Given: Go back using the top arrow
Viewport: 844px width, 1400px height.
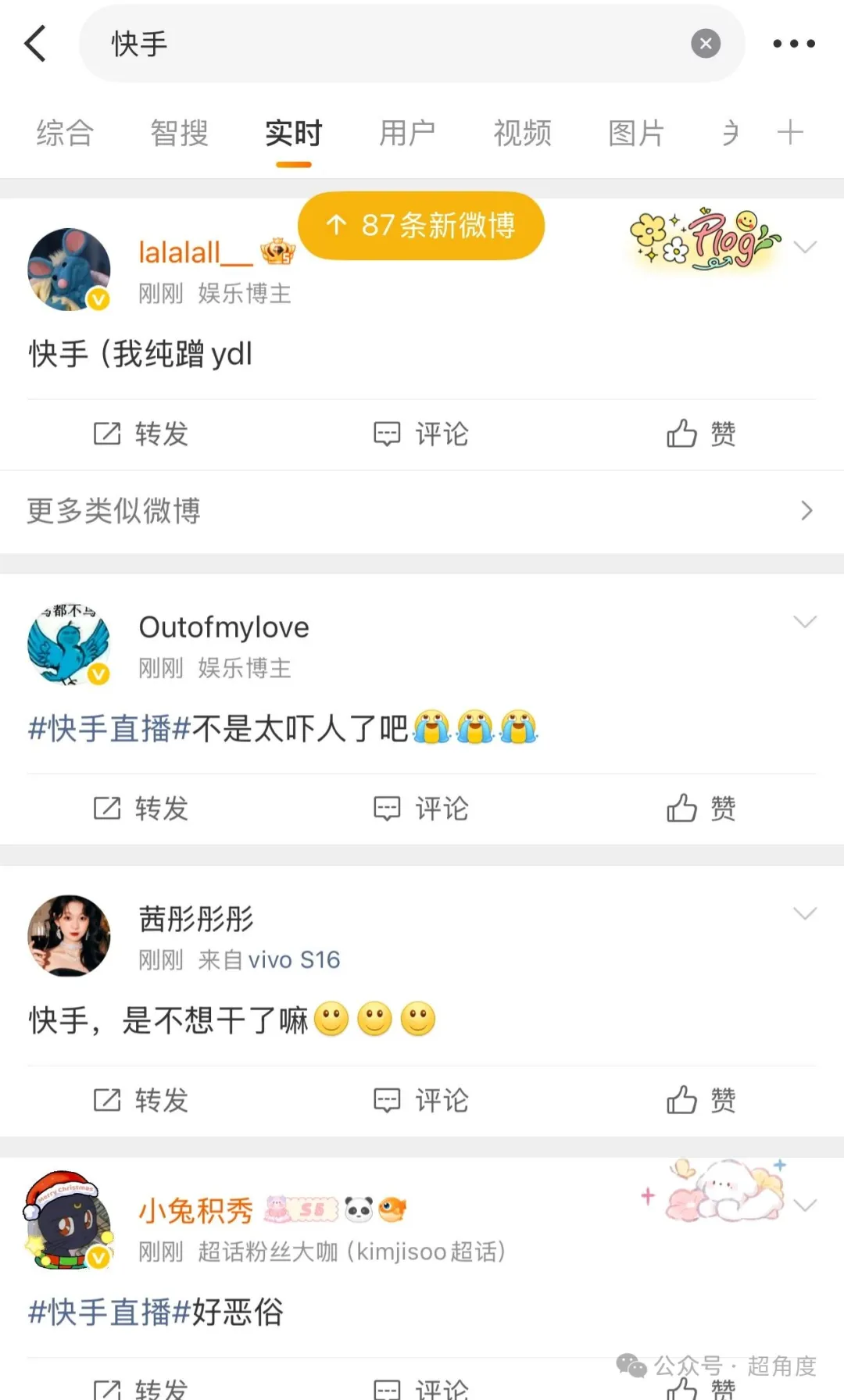Looking at the screenshot, I should tap(36, 44).
